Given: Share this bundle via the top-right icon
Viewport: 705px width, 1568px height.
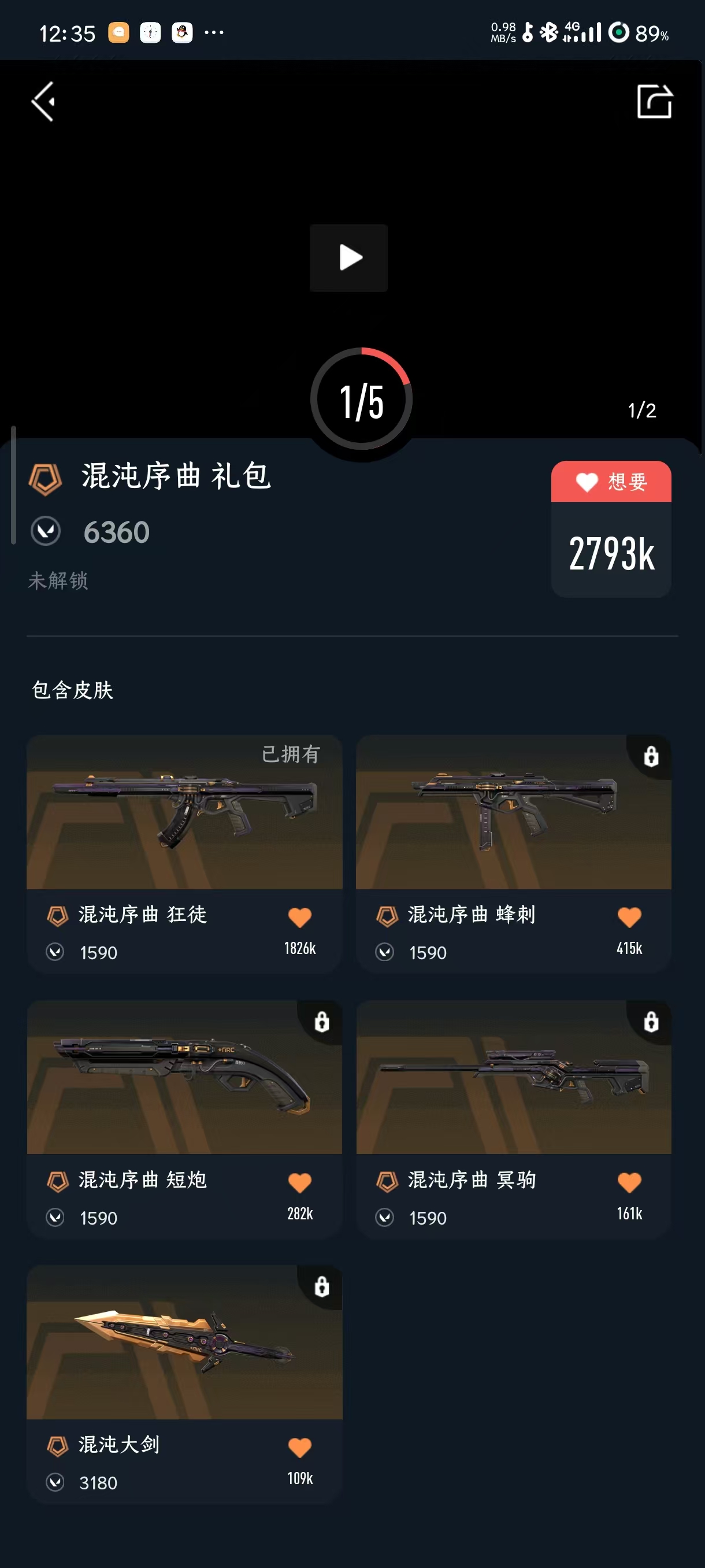Looking at the screenshot, I should coord(654,102).
